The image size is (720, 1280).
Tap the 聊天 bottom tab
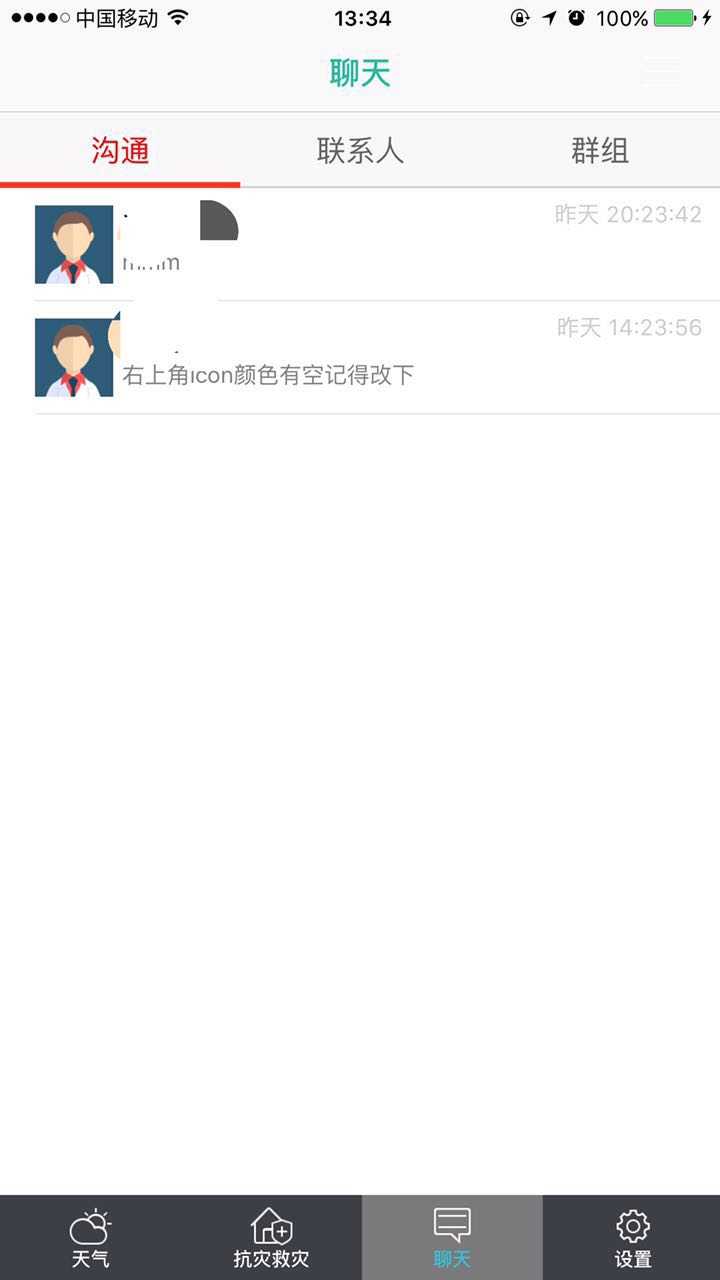point(452,1238)
